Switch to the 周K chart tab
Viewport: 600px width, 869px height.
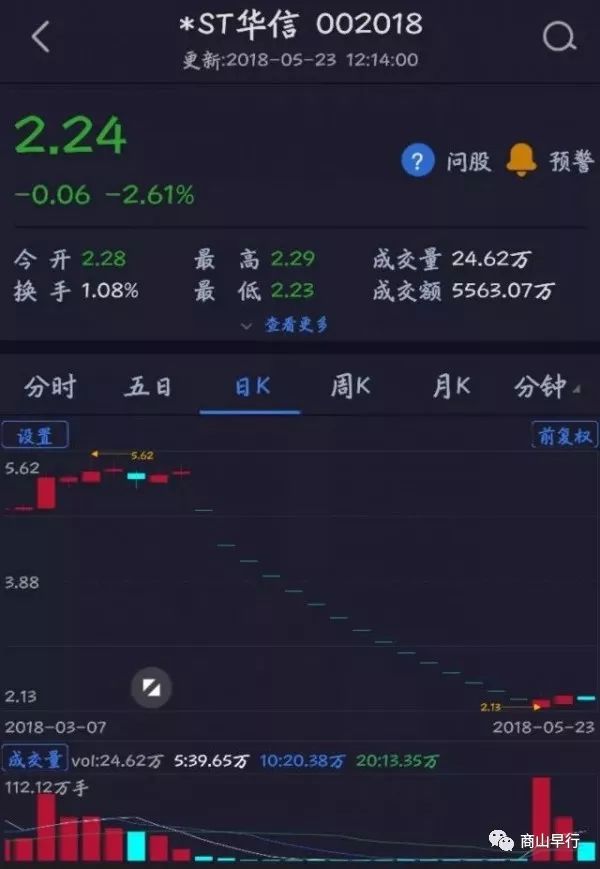[x=351, y=386]
